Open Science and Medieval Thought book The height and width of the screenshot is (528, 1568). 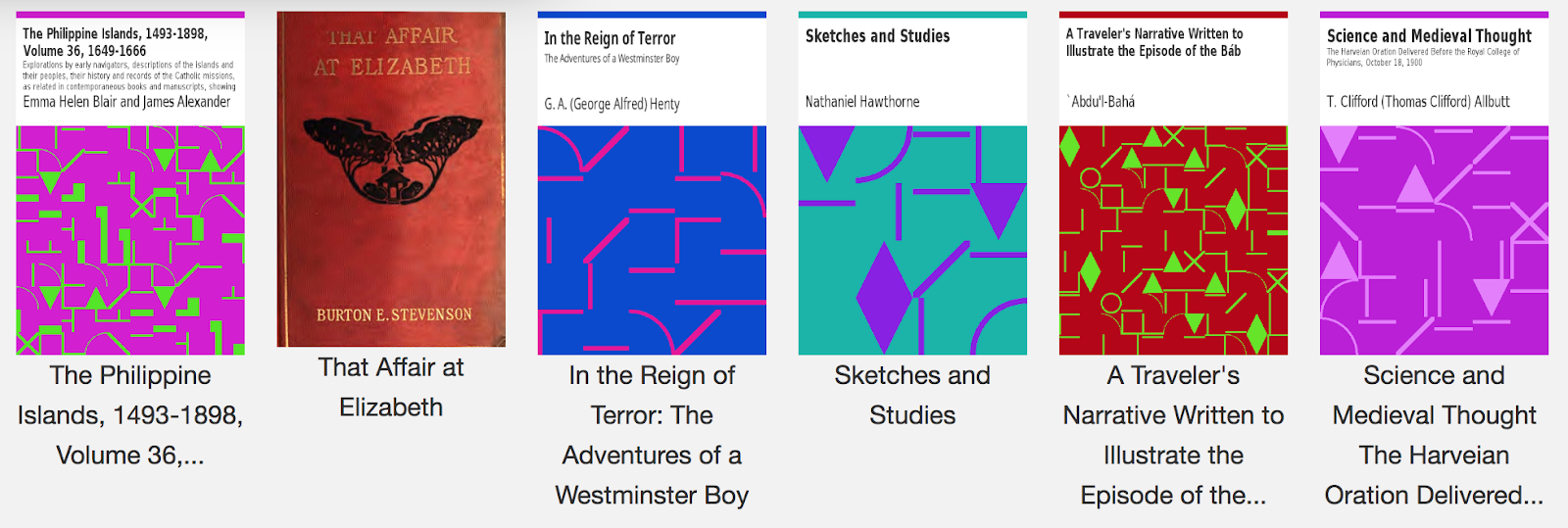click(1434, 184)
